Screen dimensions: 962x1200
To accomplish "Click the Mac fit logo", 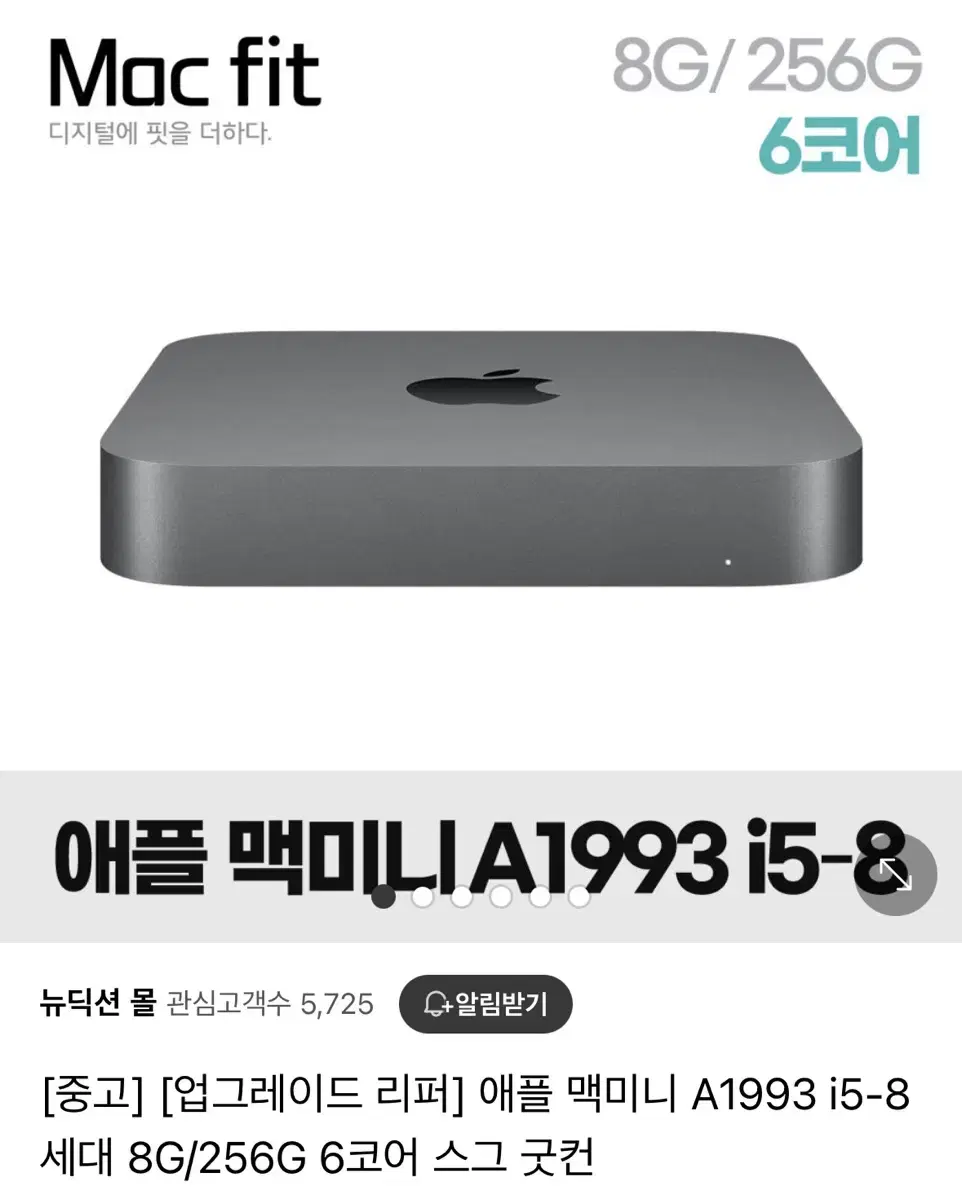I will [x=185, y=70].
